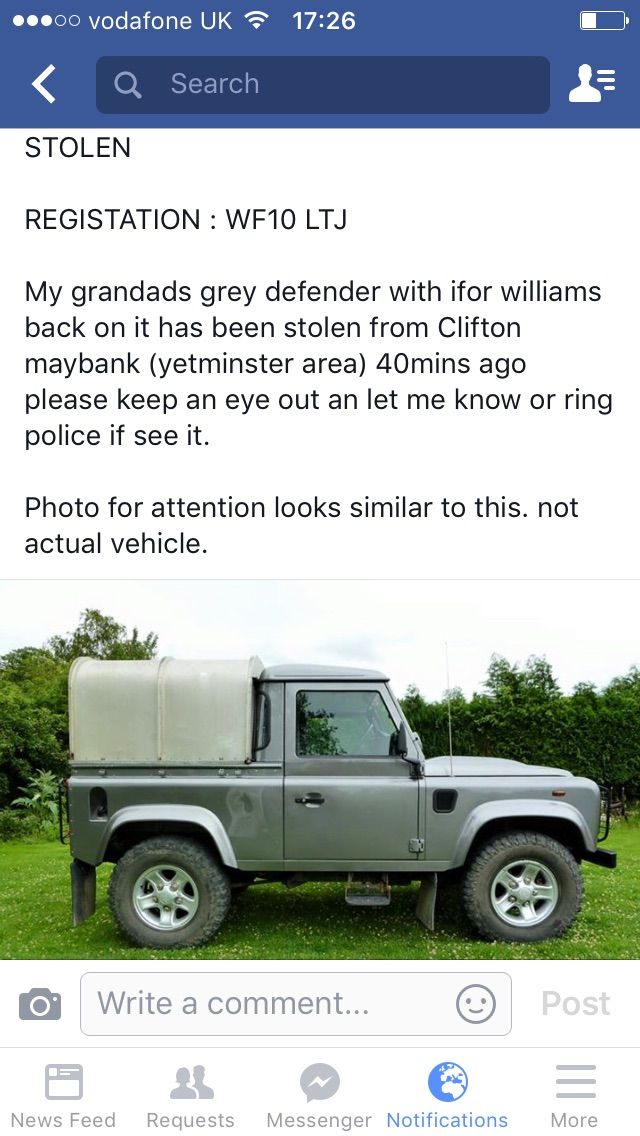640x1136 pixels.
Task: Switch to the Requests tab
Action: pos(191,1095)
